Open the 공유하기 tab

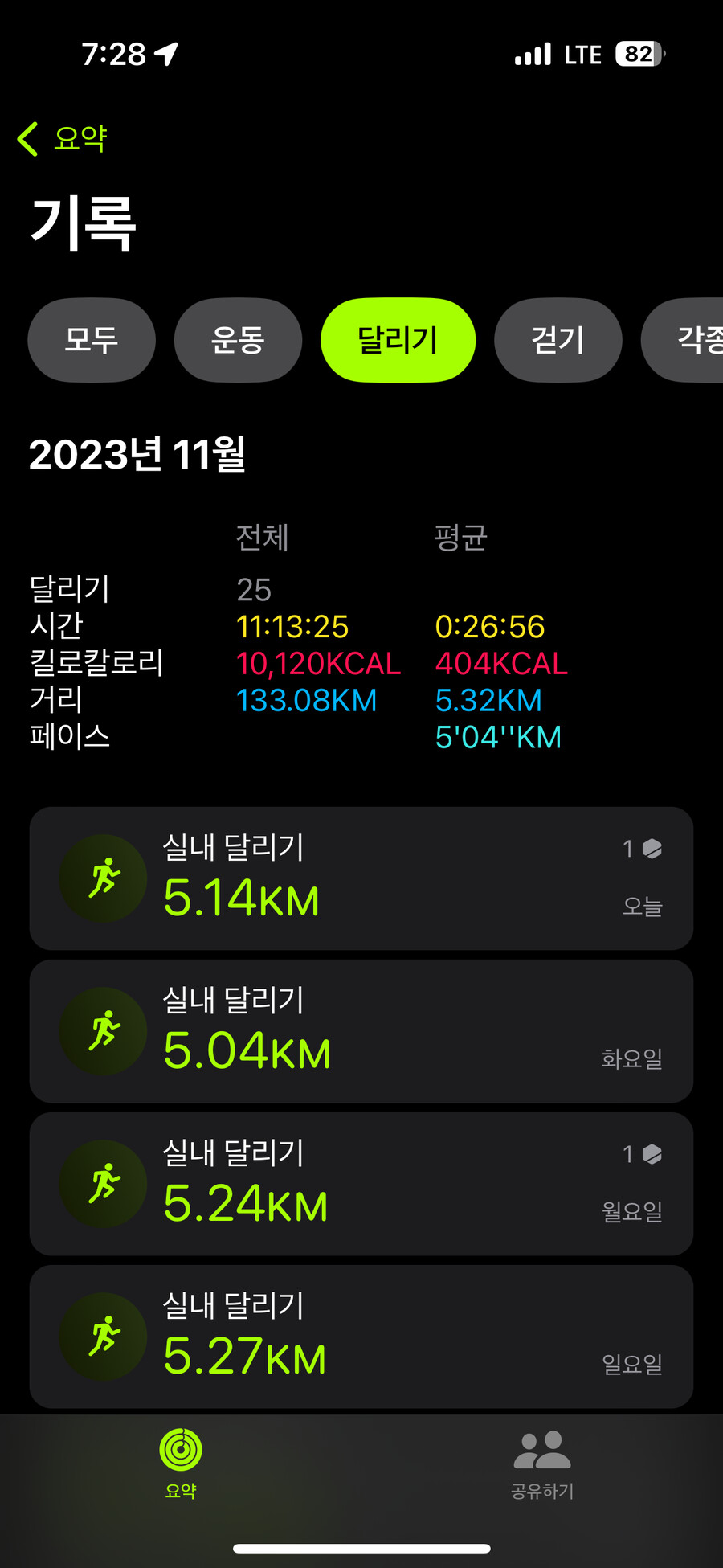[542, 1463]
